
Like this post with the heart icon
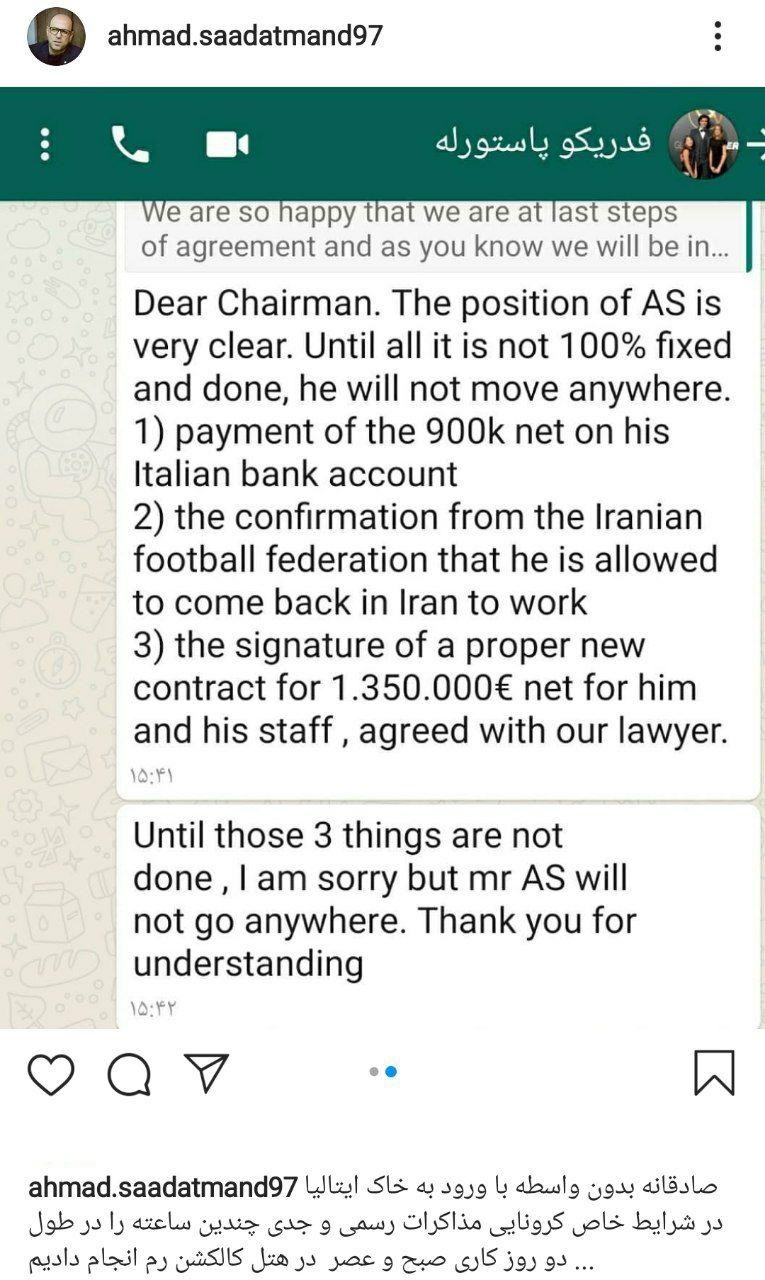tap(50, 1073)
